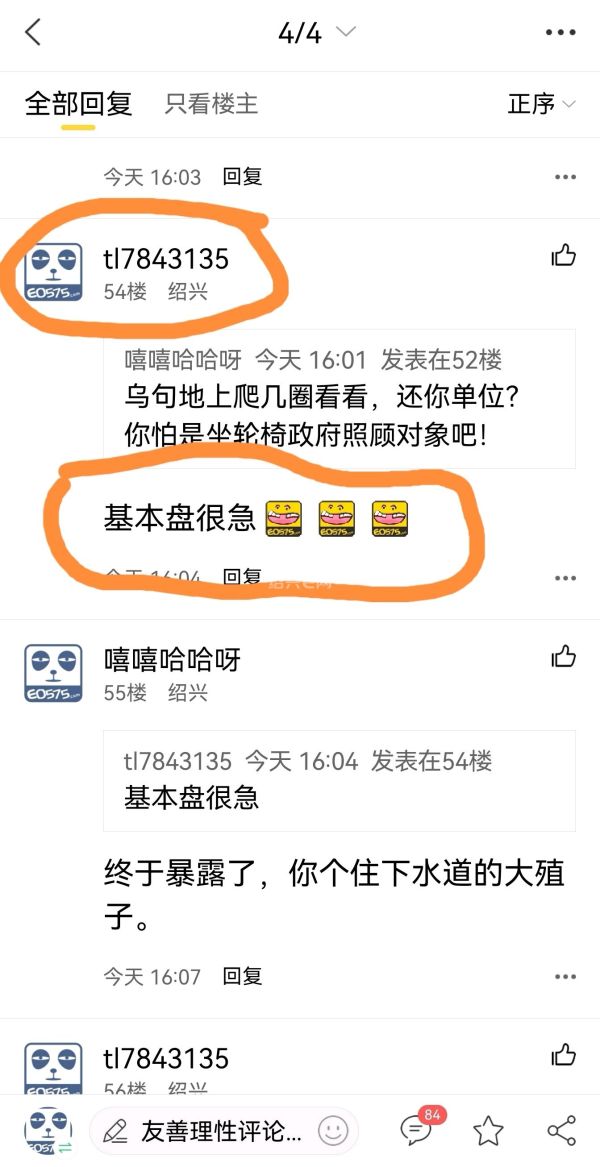Like the 55楼 post by 嘻嘻哈哈呀
The height and width of the screenshot is (1167, 600).
[564, 657]
